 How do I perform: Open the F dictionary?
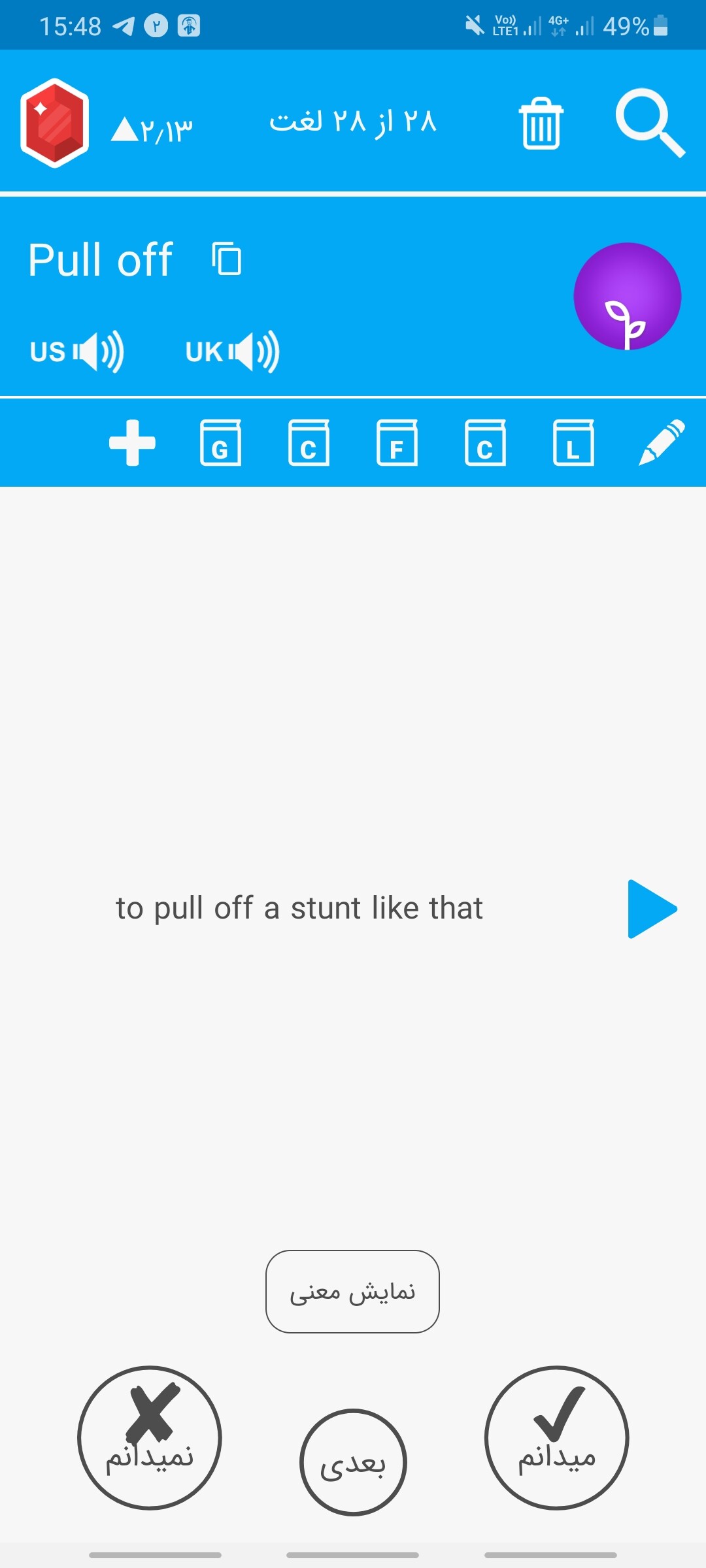pos(397,443)
